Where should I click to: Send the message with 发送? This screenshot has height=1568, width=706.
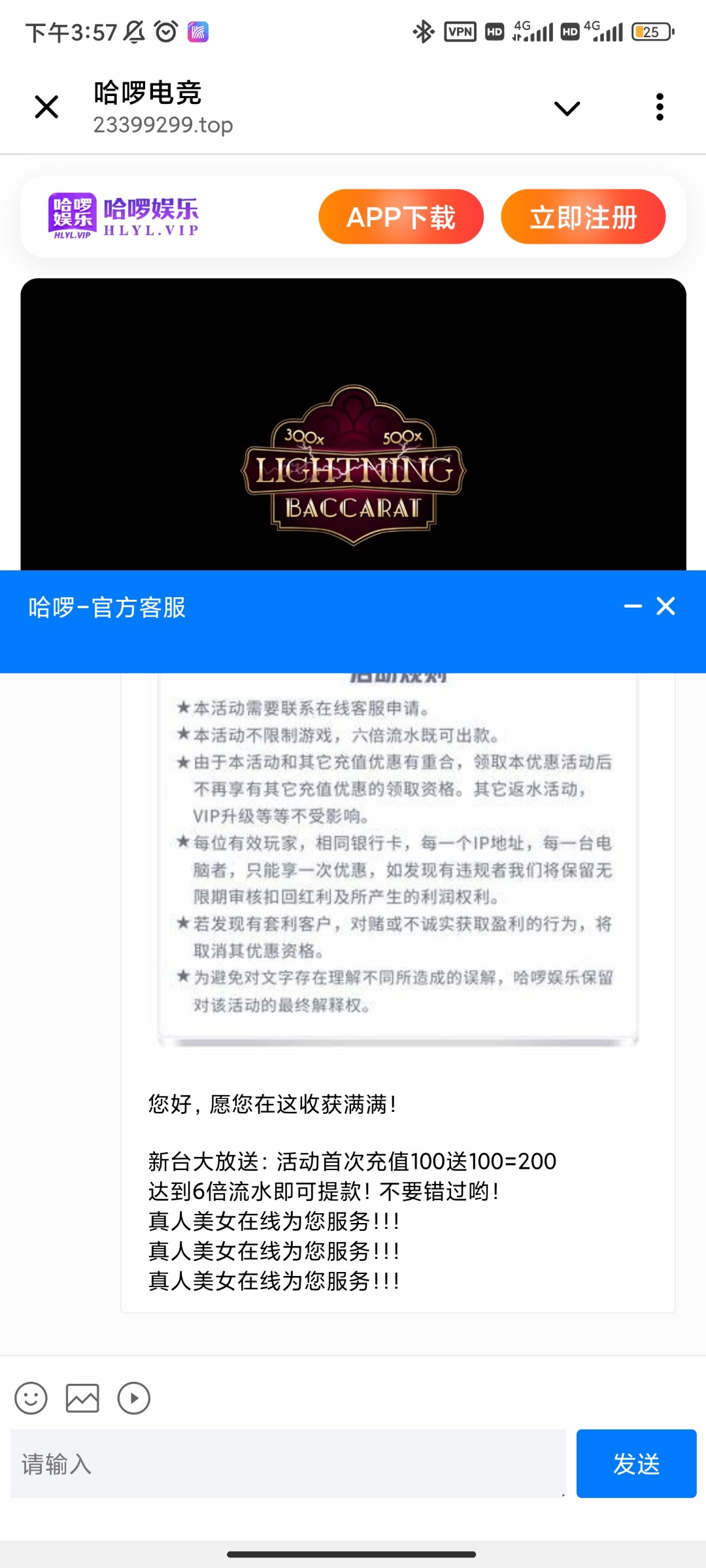(636, 1464)
